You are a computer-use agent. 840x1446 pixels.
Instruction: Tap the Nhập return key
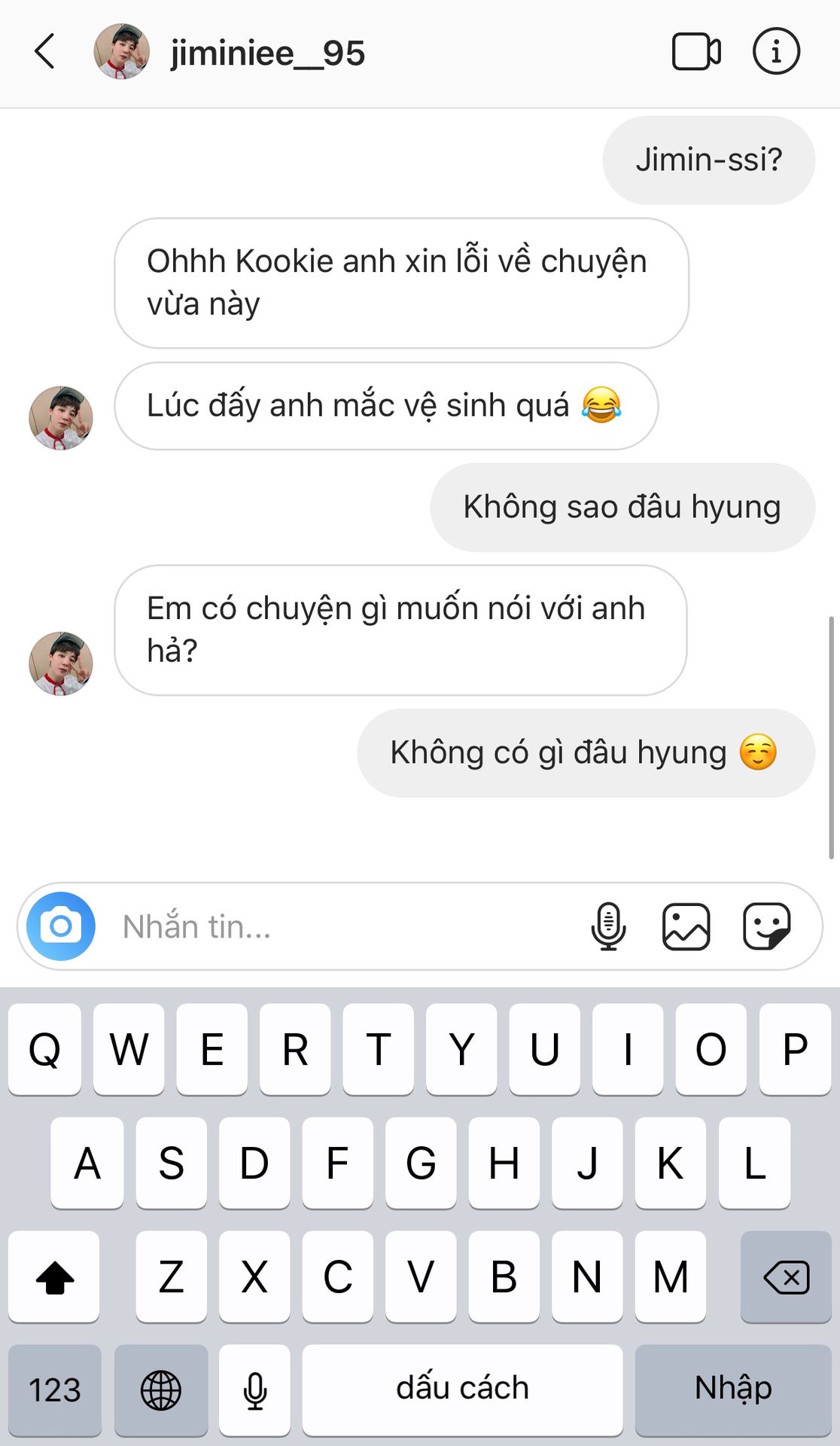click(x=732, y=1389)
